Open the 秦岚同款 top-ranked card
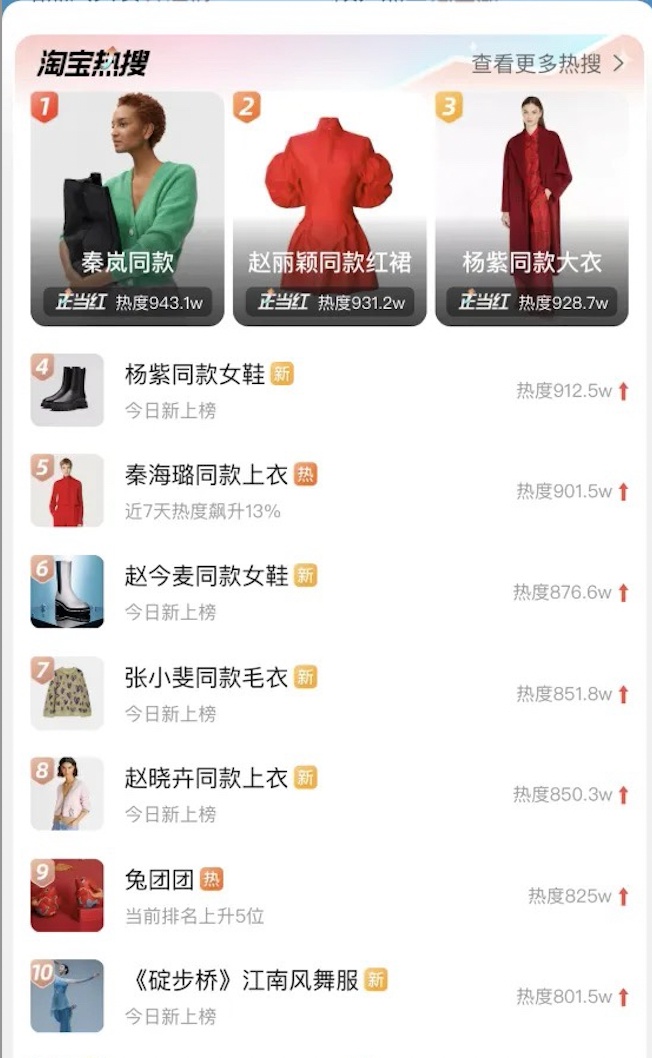The height and width of the screenshot is (1058, 652). (x=128, y=208)
